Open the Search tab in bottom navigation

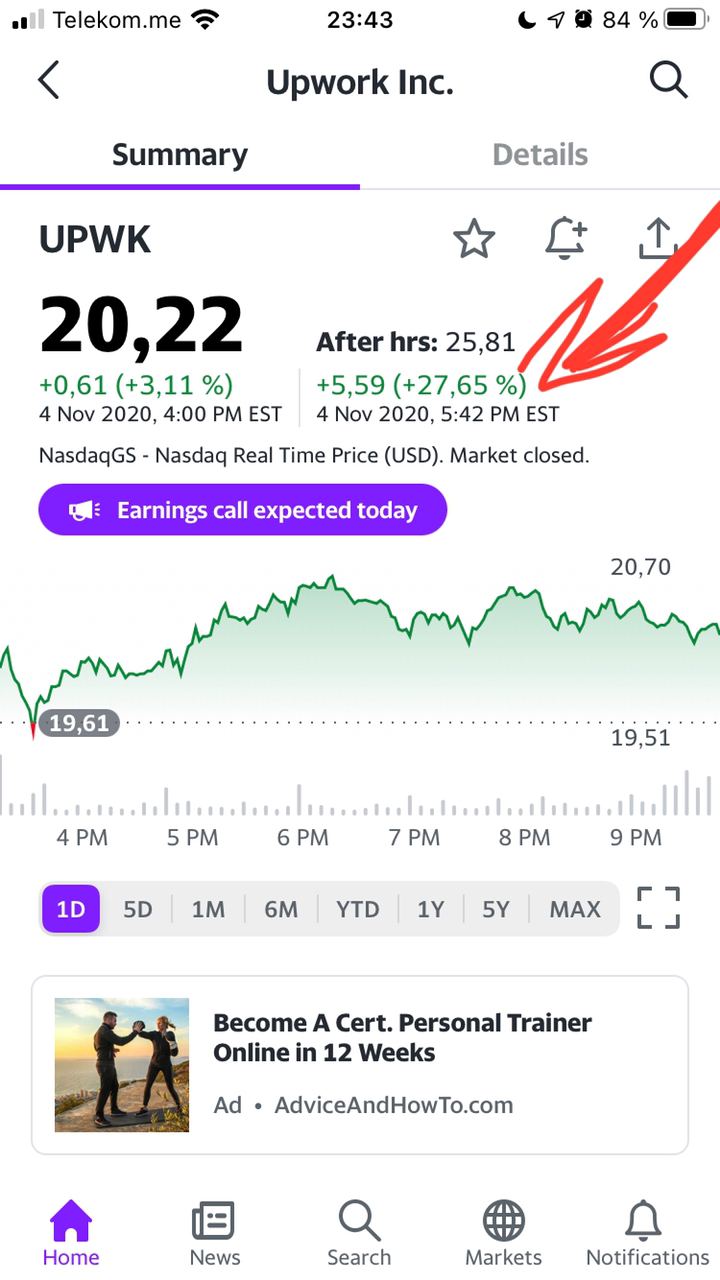359,1234
